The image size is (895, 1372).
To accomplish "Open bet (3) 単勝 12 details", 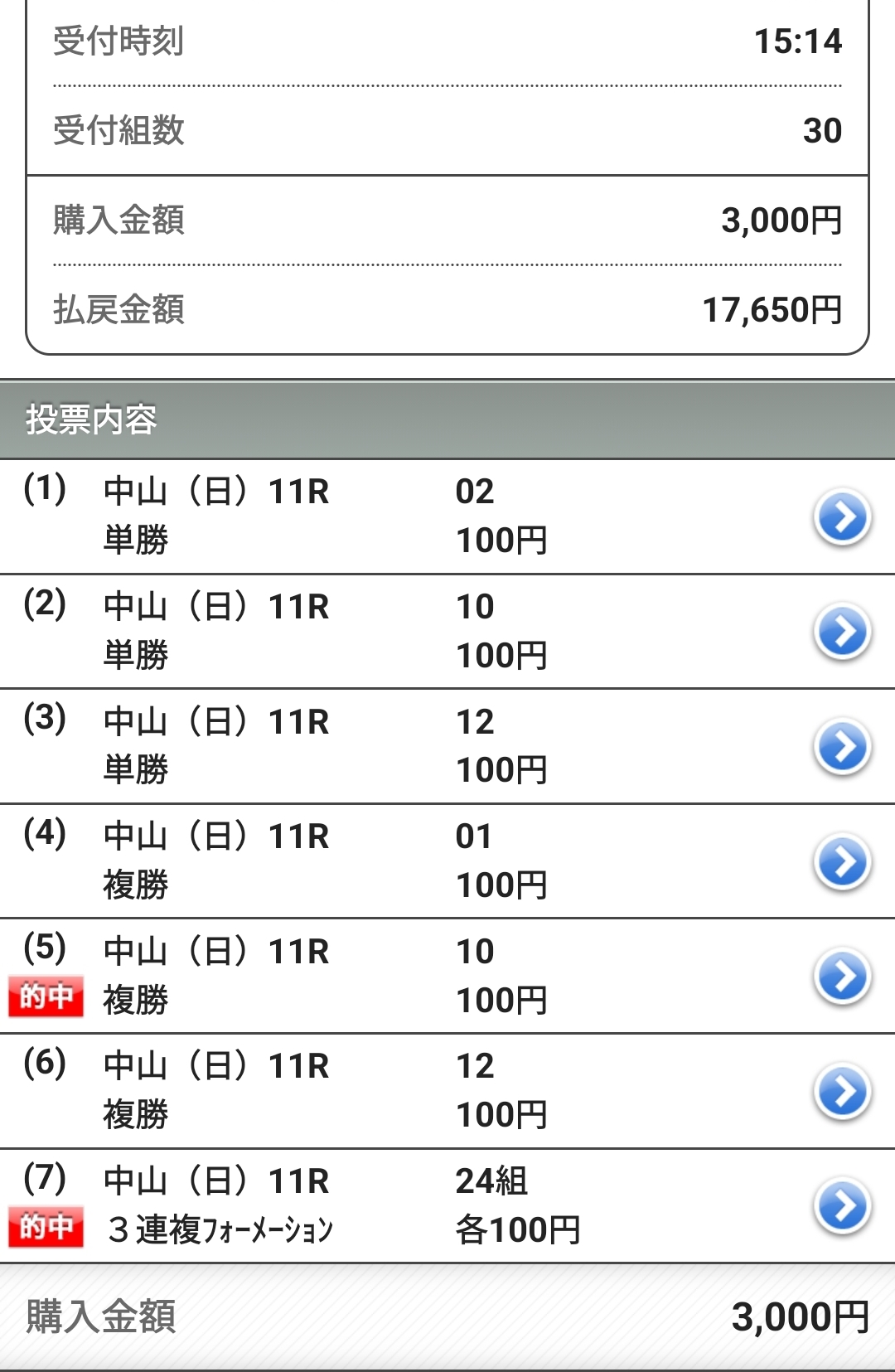I will click(842, 747).
